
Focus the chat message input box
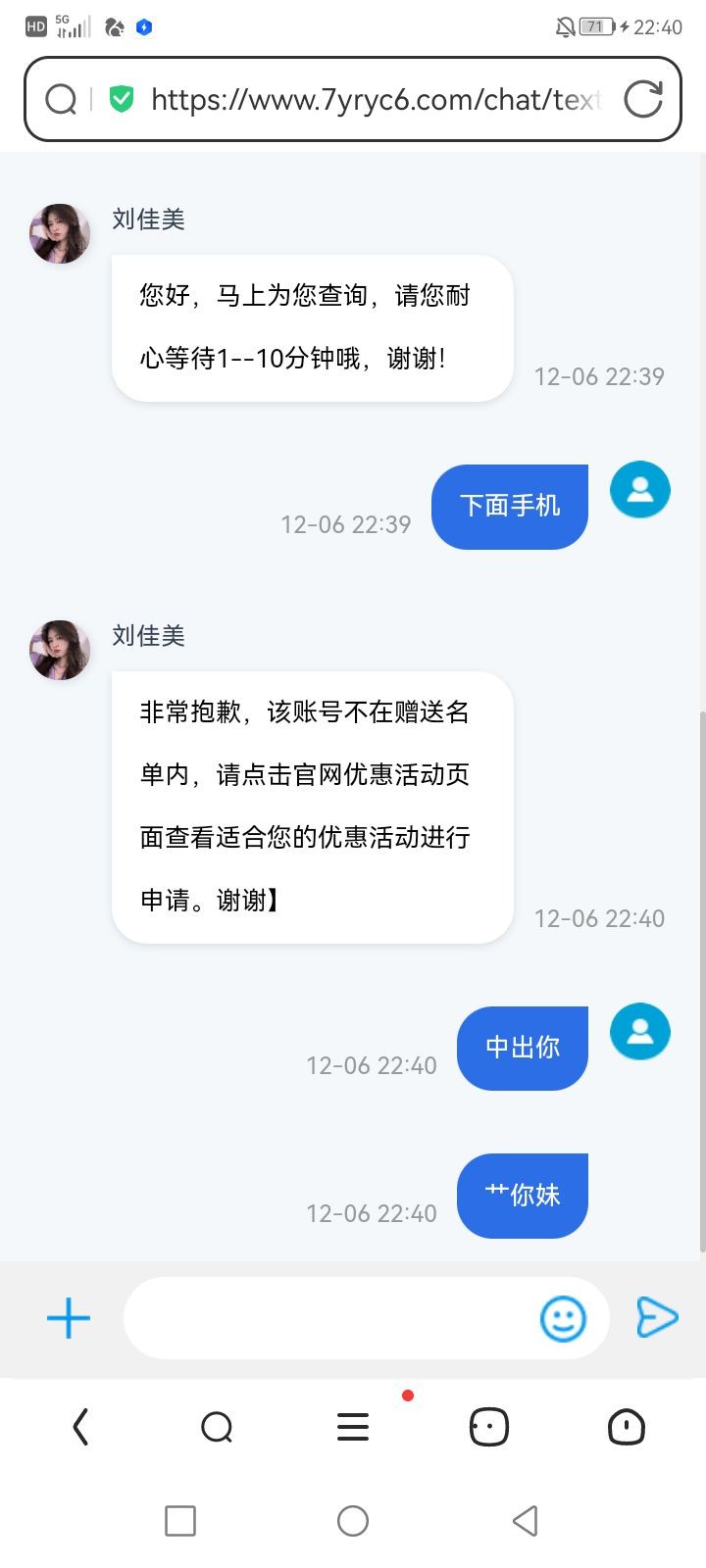click(328, 1318)
